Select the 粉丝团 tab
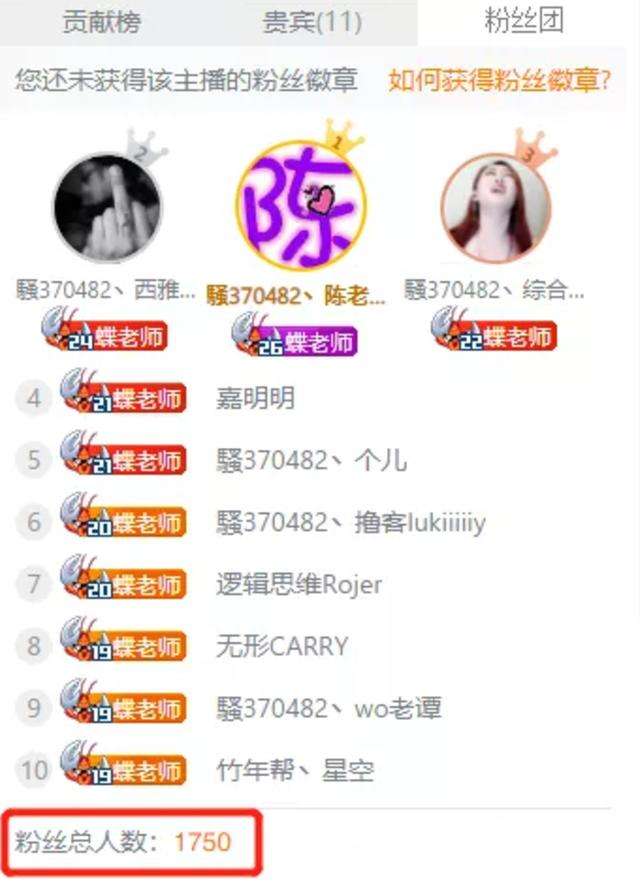This screenshot has height=882, width=640. pos(525,20)
